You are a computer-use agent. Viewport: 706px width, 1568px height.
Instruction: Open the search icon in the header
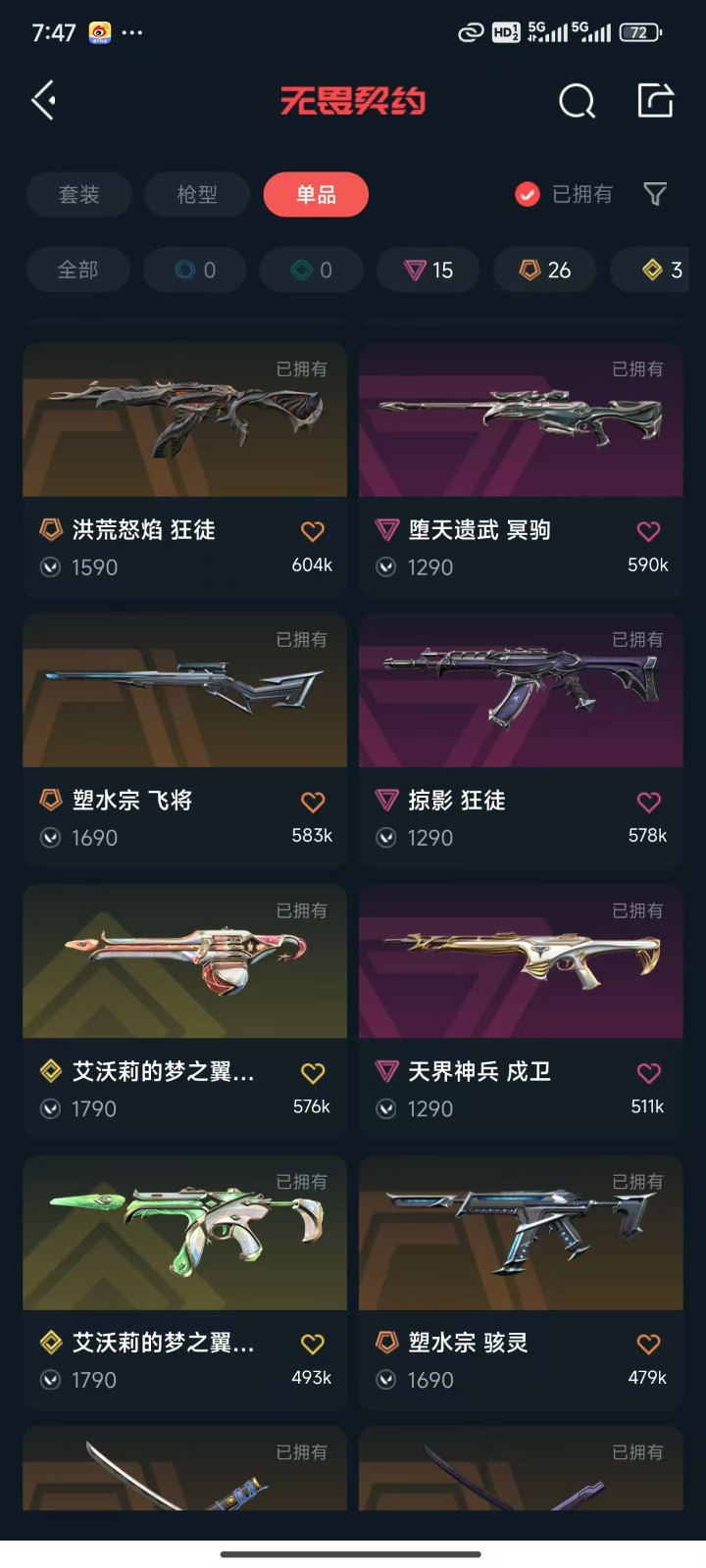click(x=577, y=101)
